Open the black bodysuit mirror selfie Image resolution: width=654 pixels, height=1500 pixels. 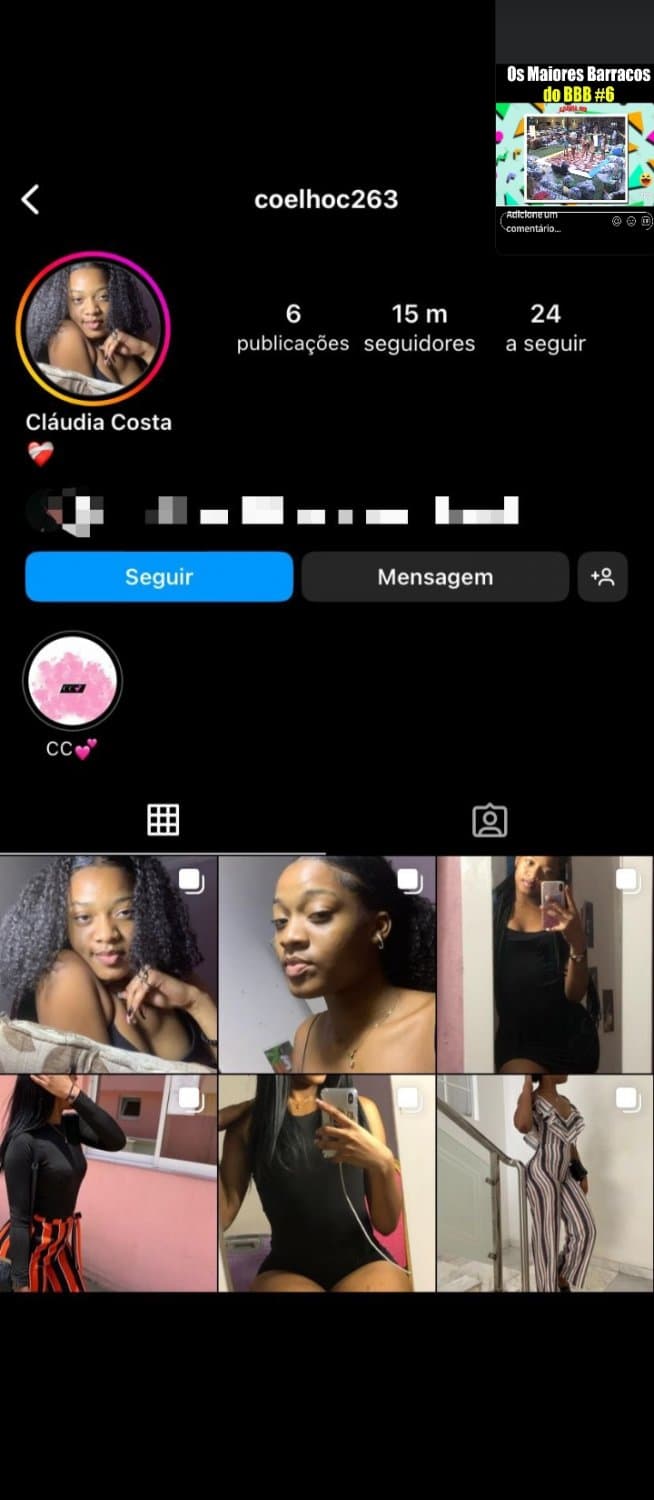(x=327, y=1183)
